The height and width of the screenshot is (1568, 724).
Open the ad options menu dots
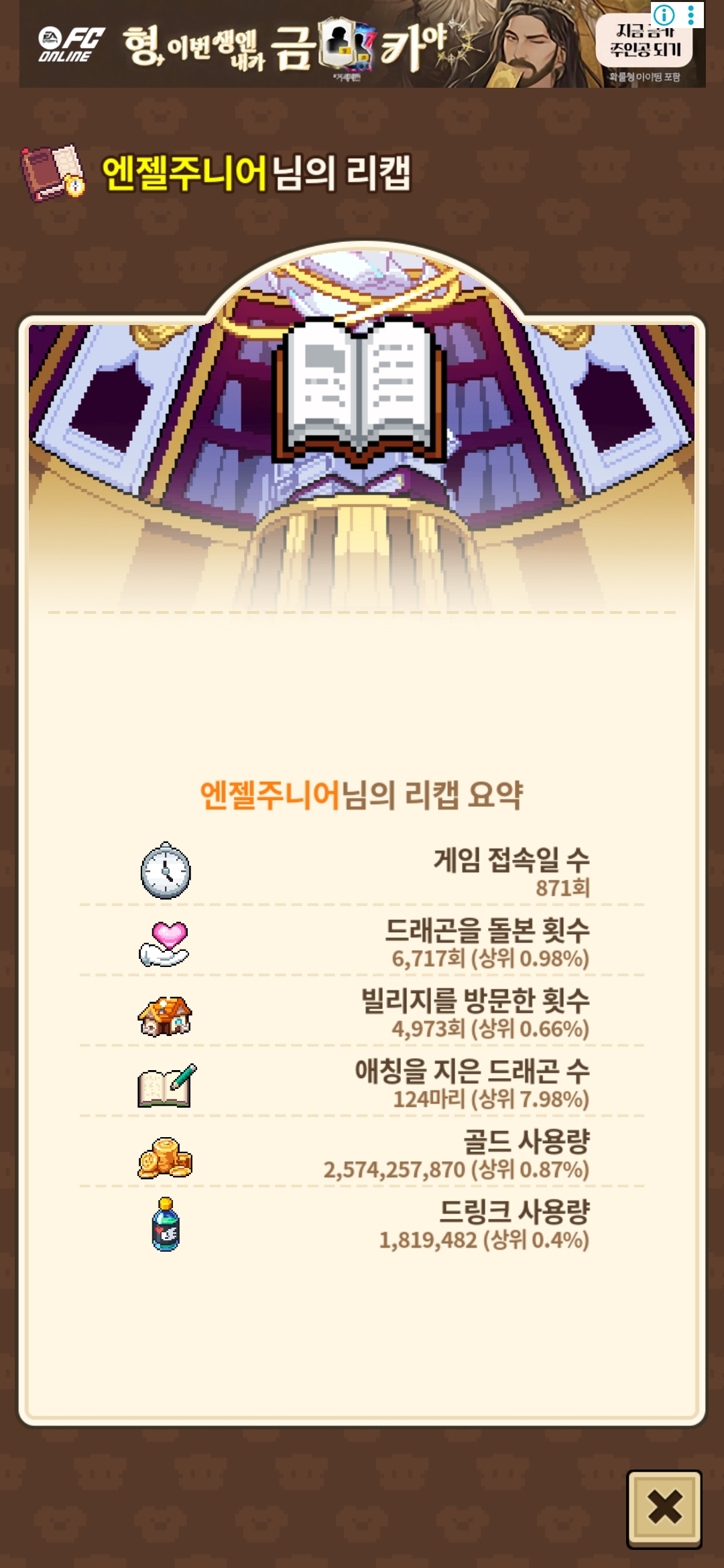(x=691, y=15)
